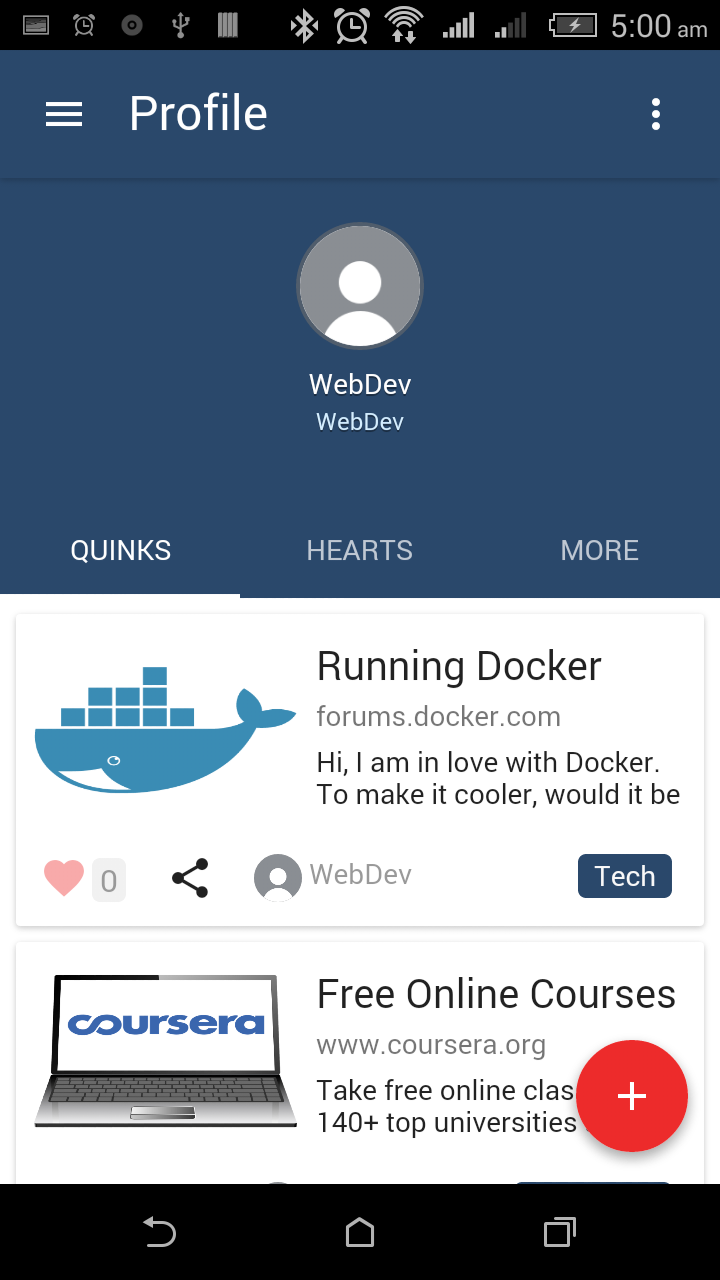Go back using system back button
Screen dimensions: 720x1280
[160, 1232]
